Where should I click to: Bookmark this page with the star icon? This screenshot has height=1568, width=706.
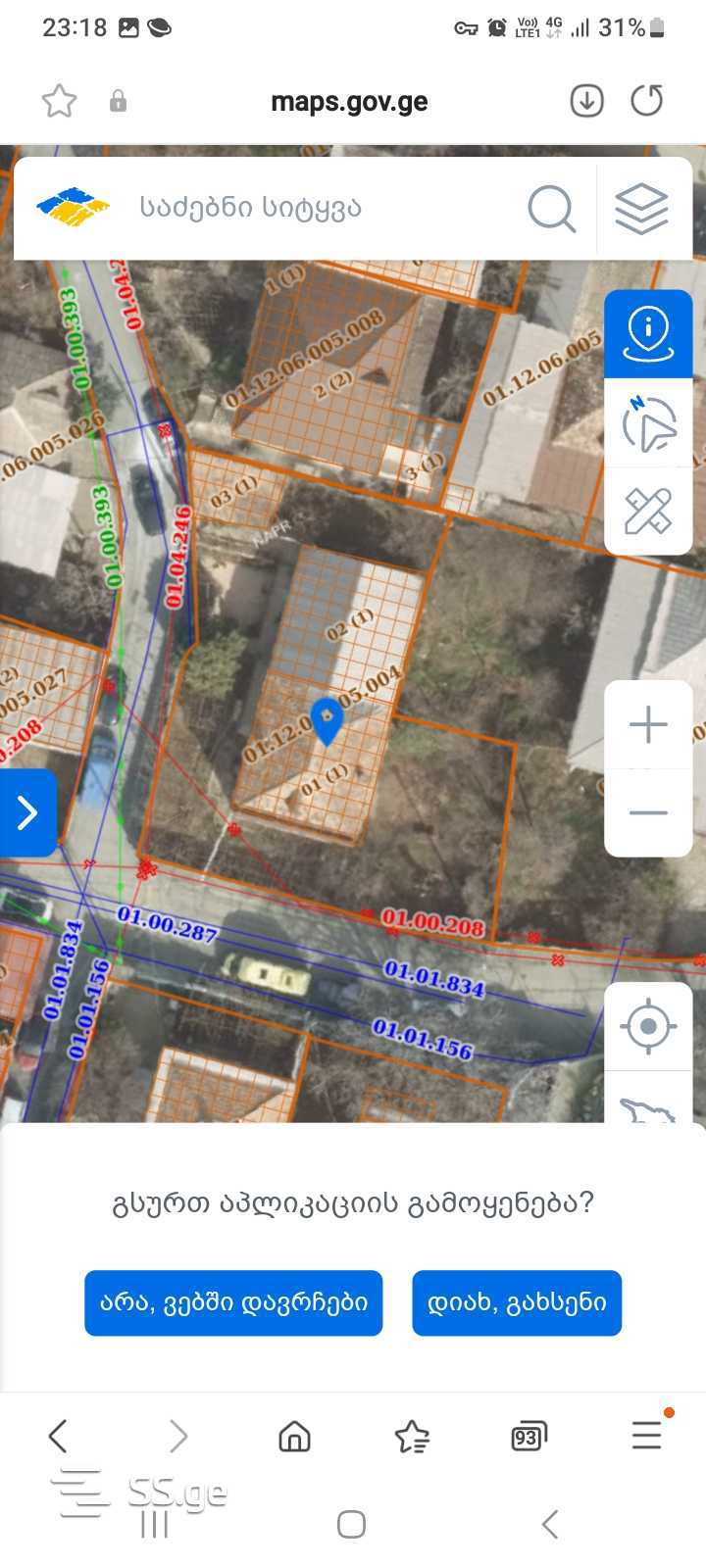click(x=59, y=101)
